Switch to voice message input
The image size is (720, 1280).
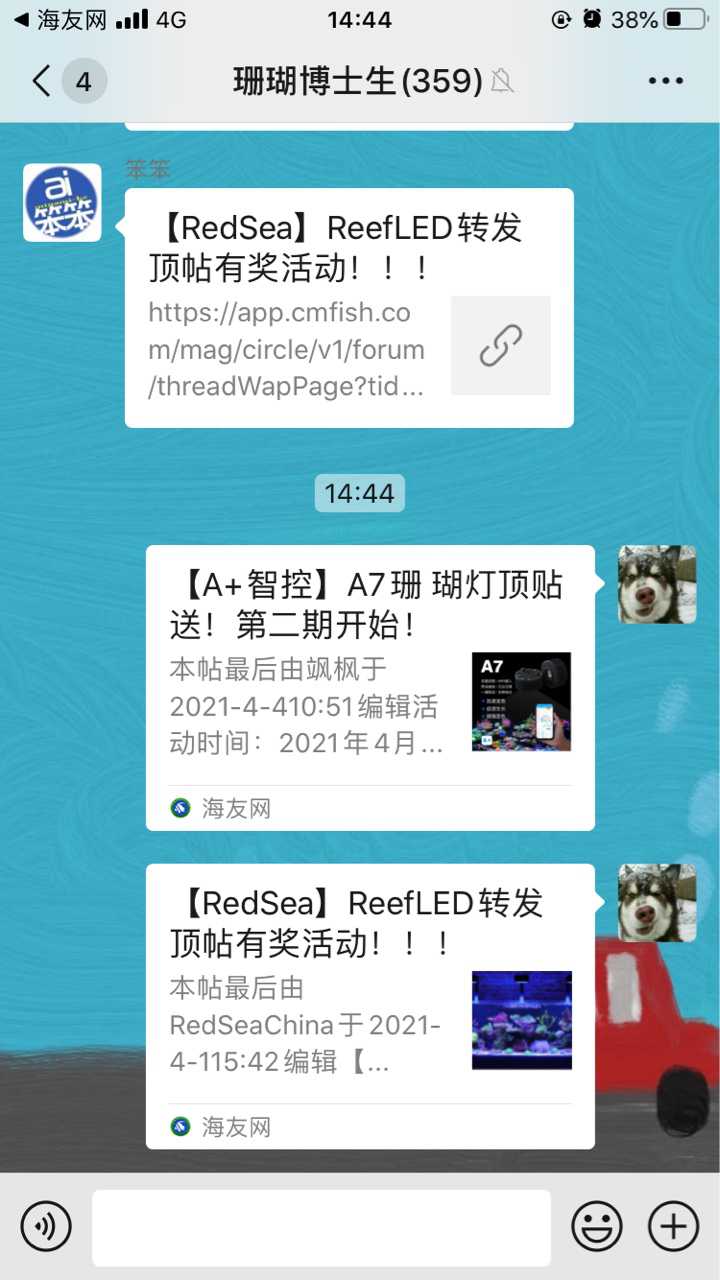(x=46, y=1226)
